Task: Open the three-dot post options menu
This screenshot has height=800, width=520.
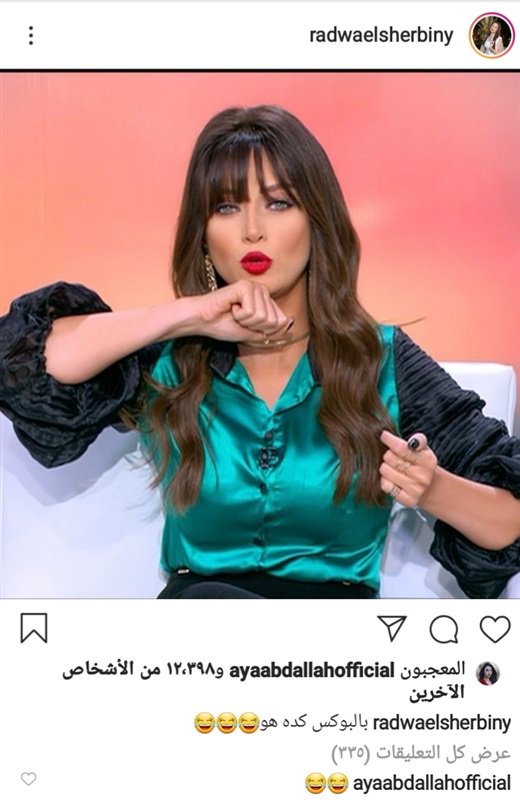Action: 31,35
